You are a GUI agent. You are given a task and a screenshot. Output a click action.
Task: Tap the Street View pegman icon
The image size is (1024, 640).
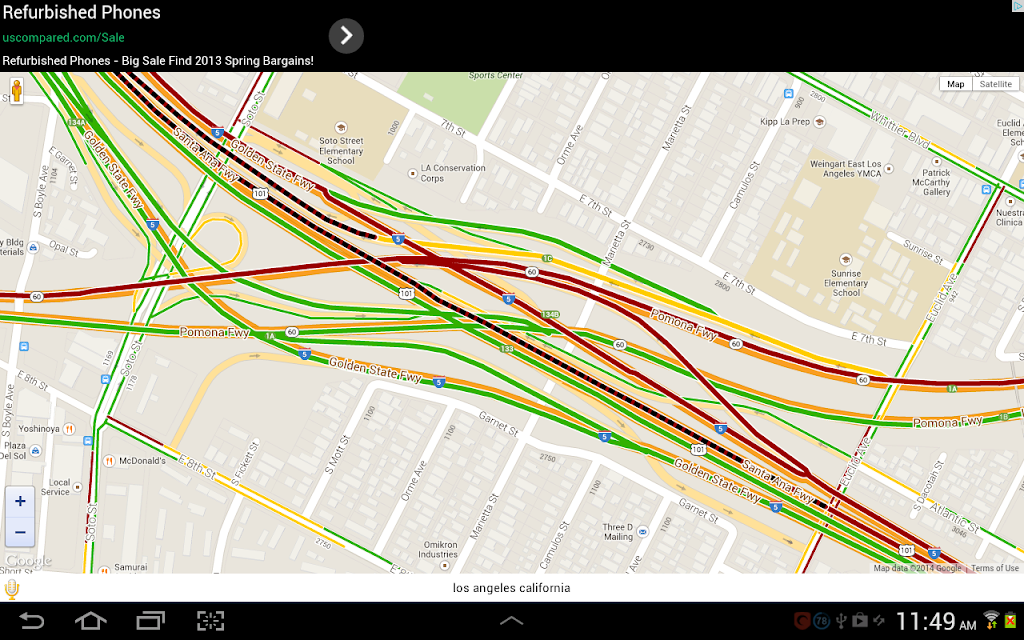tap(17, 93)
